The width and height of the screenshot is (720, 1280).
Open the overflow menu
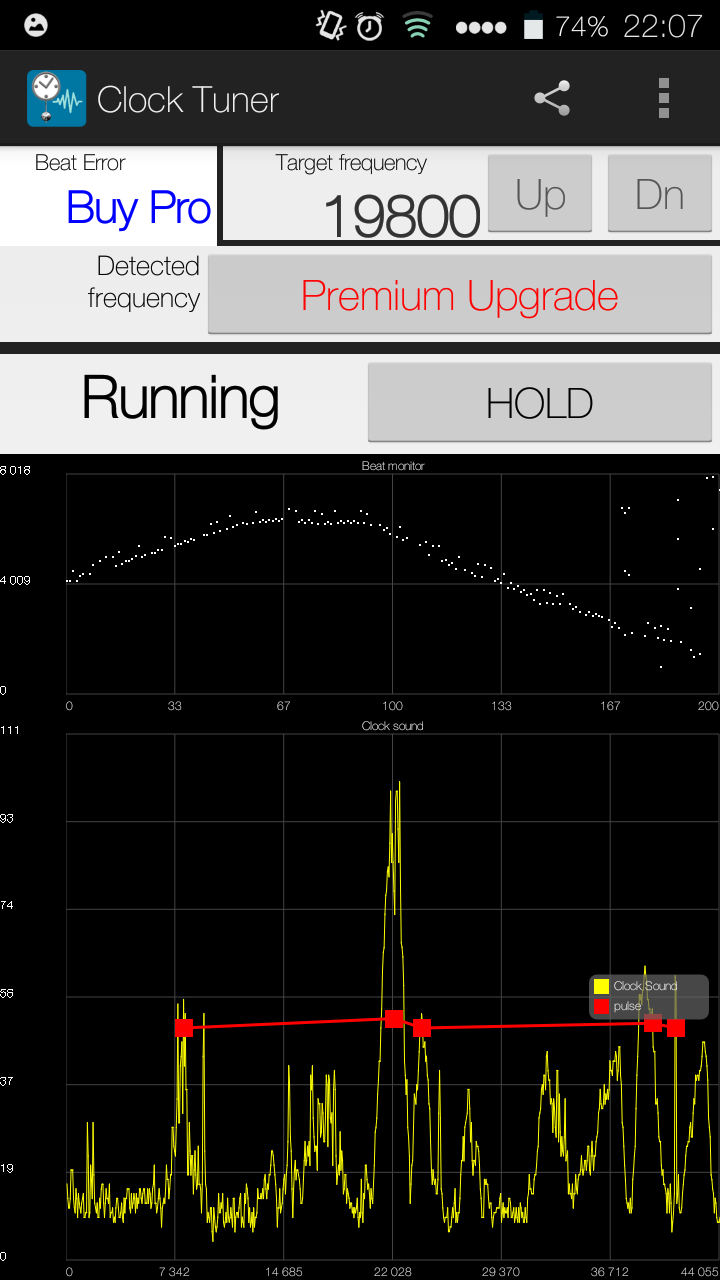click(663, 99)
